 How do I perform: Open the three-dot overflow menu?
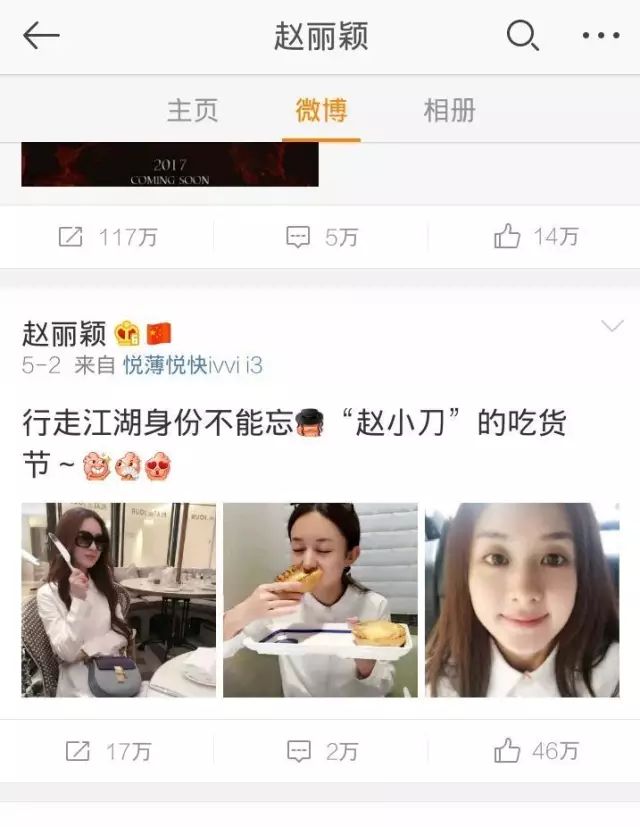[600, 37]
